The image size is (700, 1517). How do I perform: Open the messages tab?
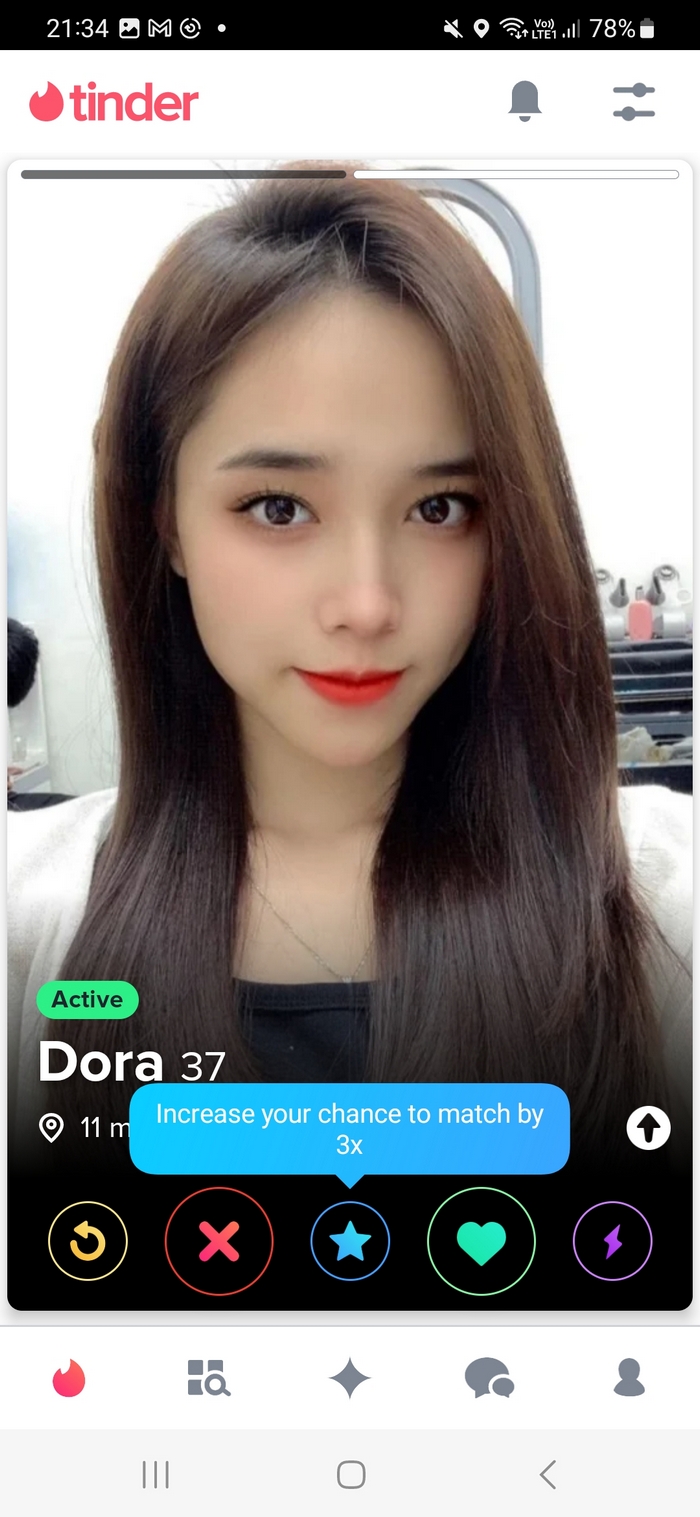(x=489, y=1378)
